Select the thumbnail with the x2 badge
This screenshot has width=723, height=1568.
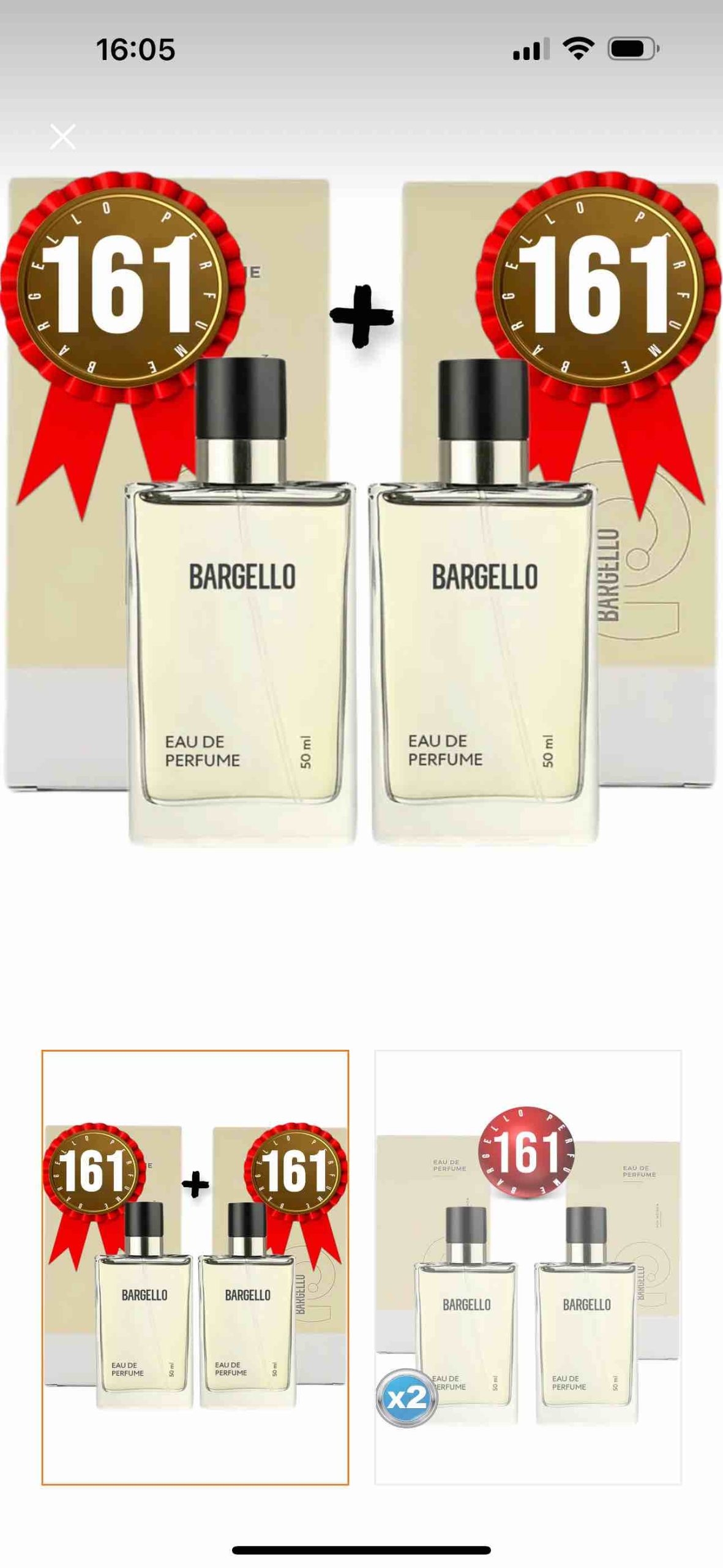pyautogui.click(x=528, y=1267)
